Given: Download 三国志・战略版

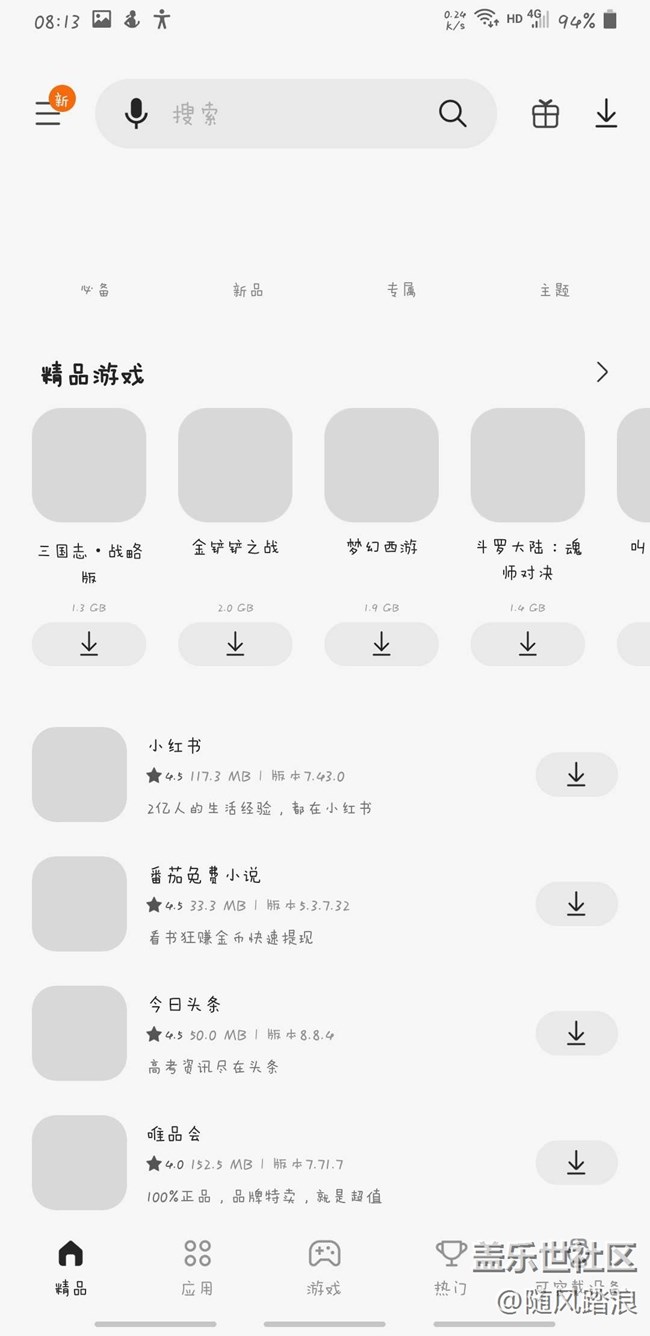Looking at the screenshot, I should [x=89, y=644].
